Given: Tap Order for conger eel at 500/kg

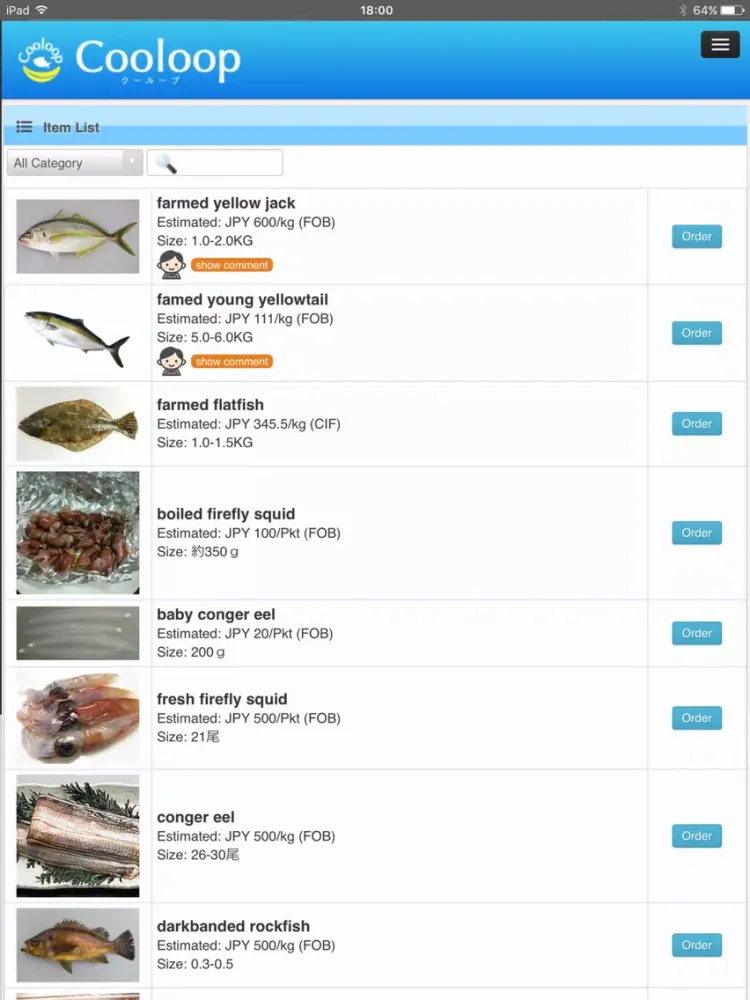Looking at the screenshot, I should coord(696,836).
